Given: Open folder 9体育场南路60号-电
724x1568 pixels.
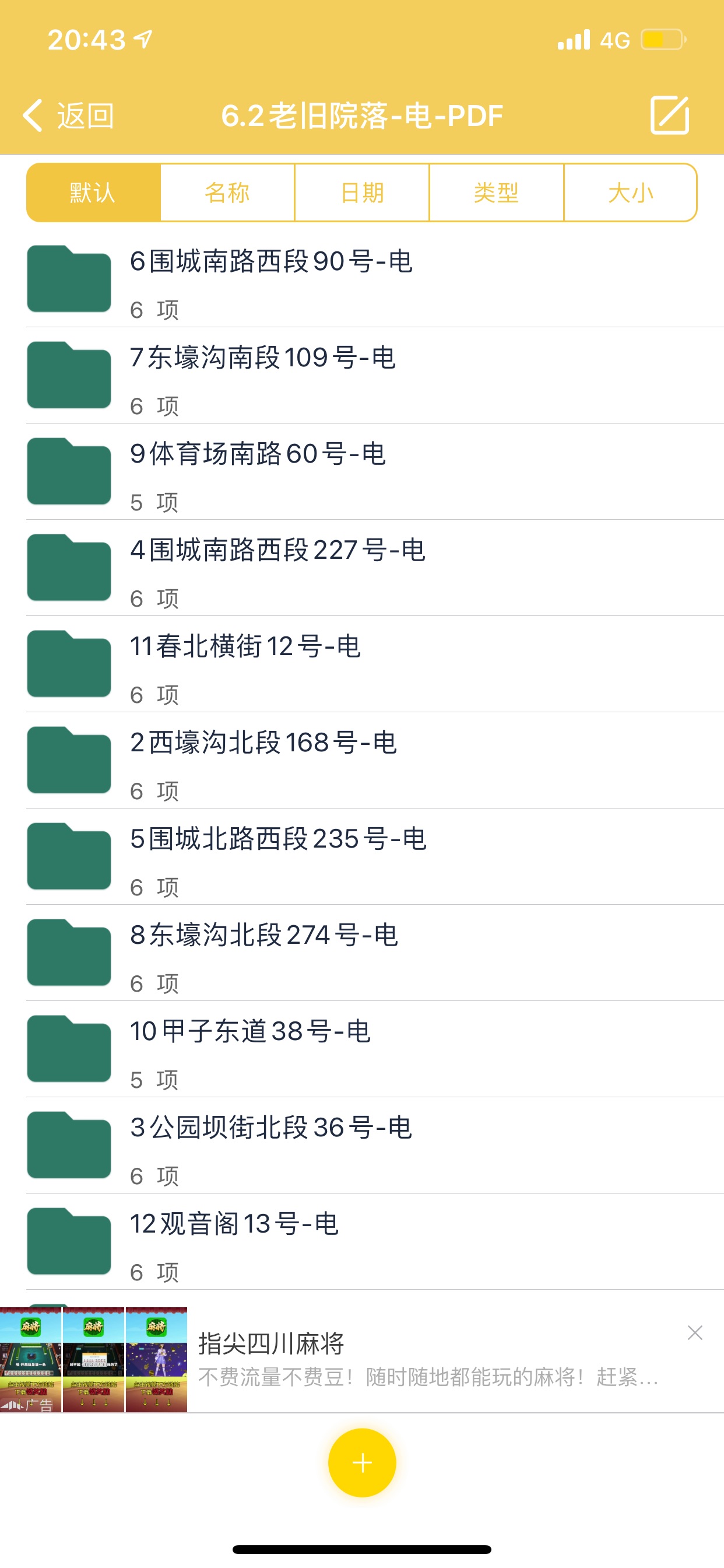Looking at the screenshot, I should pyautogui.click(x=375, y=472).
